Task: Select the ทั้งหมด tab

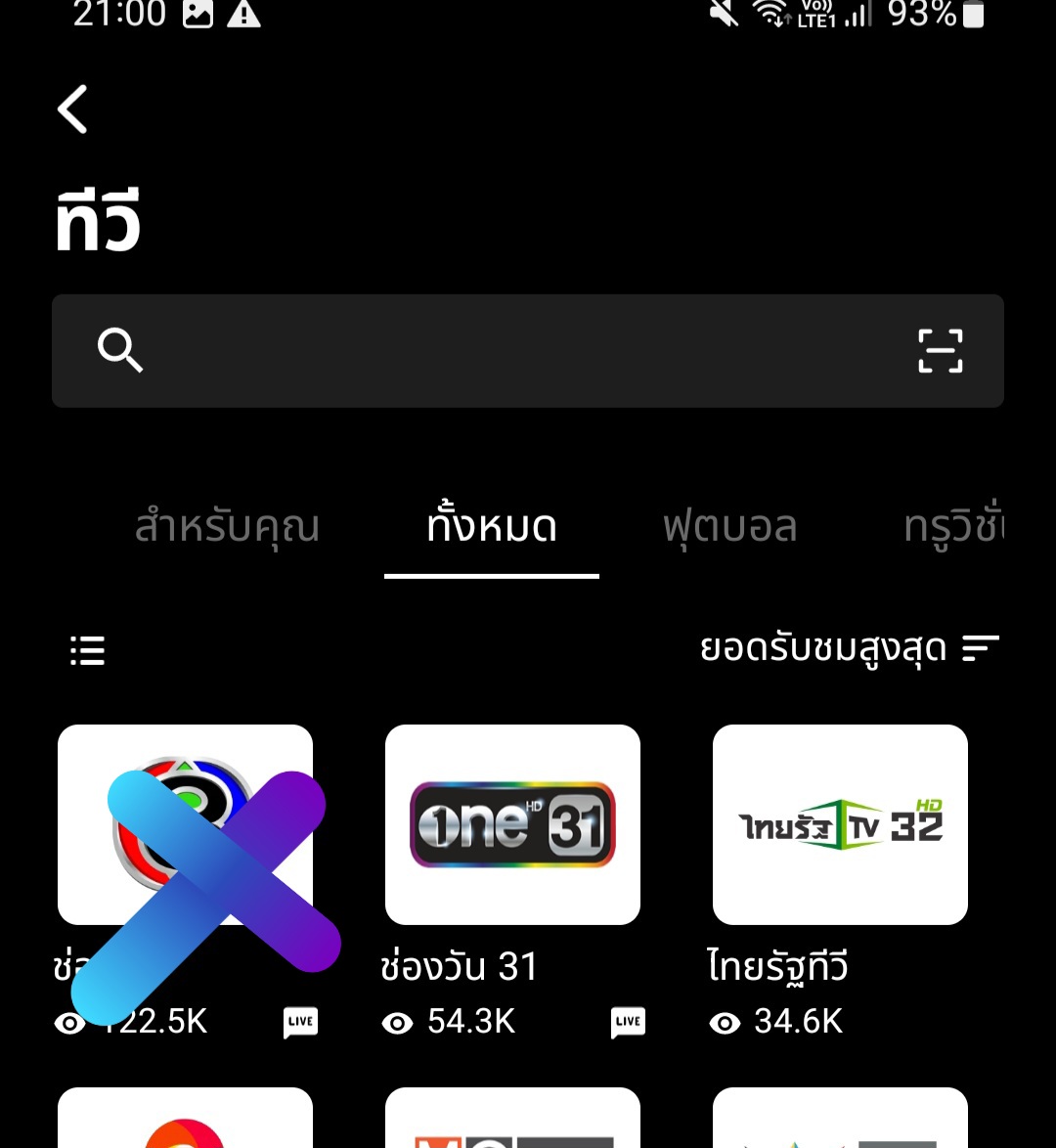Action: 492,527
